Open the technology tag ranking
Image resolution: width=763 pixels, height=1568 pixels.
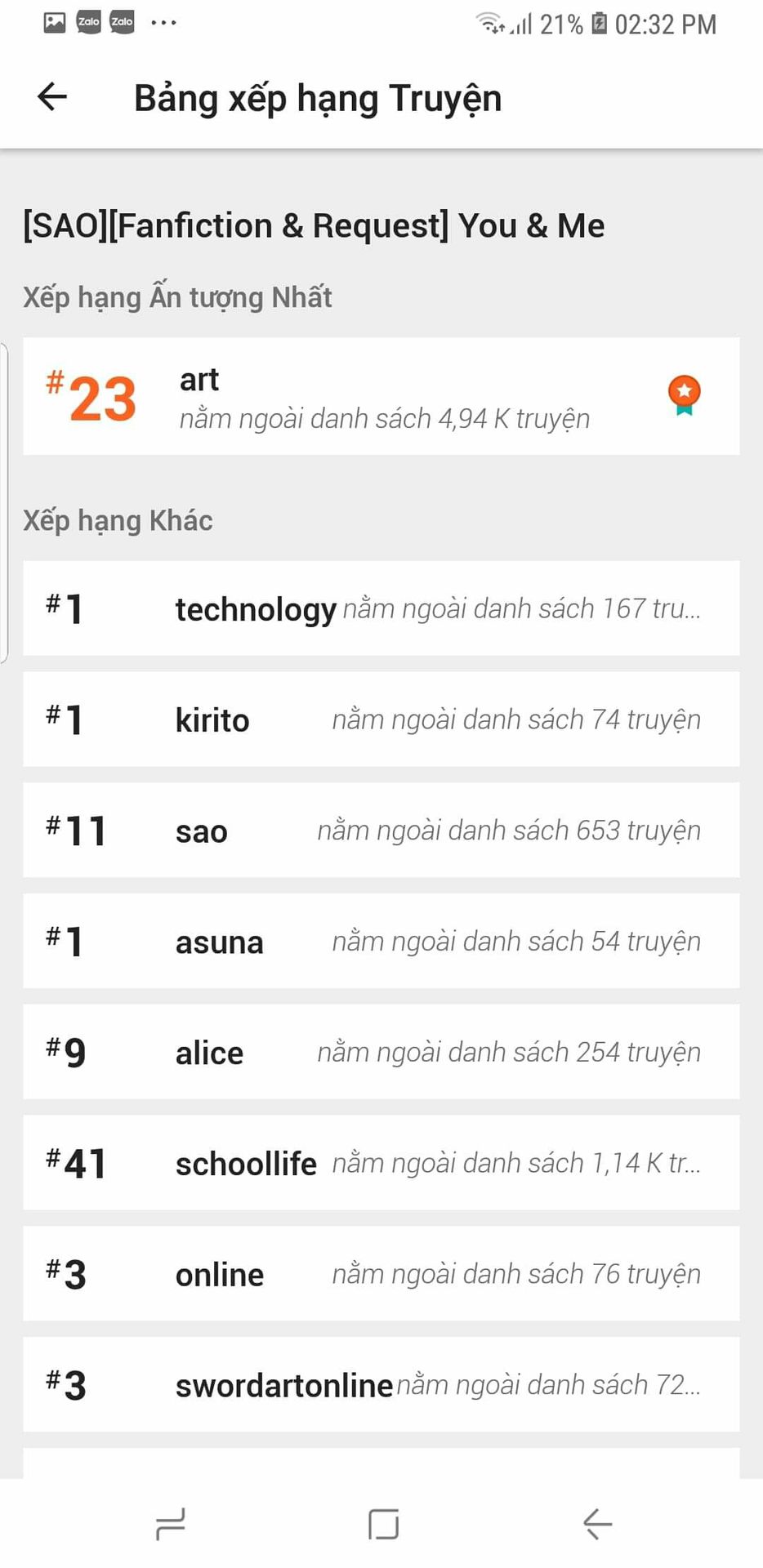click(381, 608)
